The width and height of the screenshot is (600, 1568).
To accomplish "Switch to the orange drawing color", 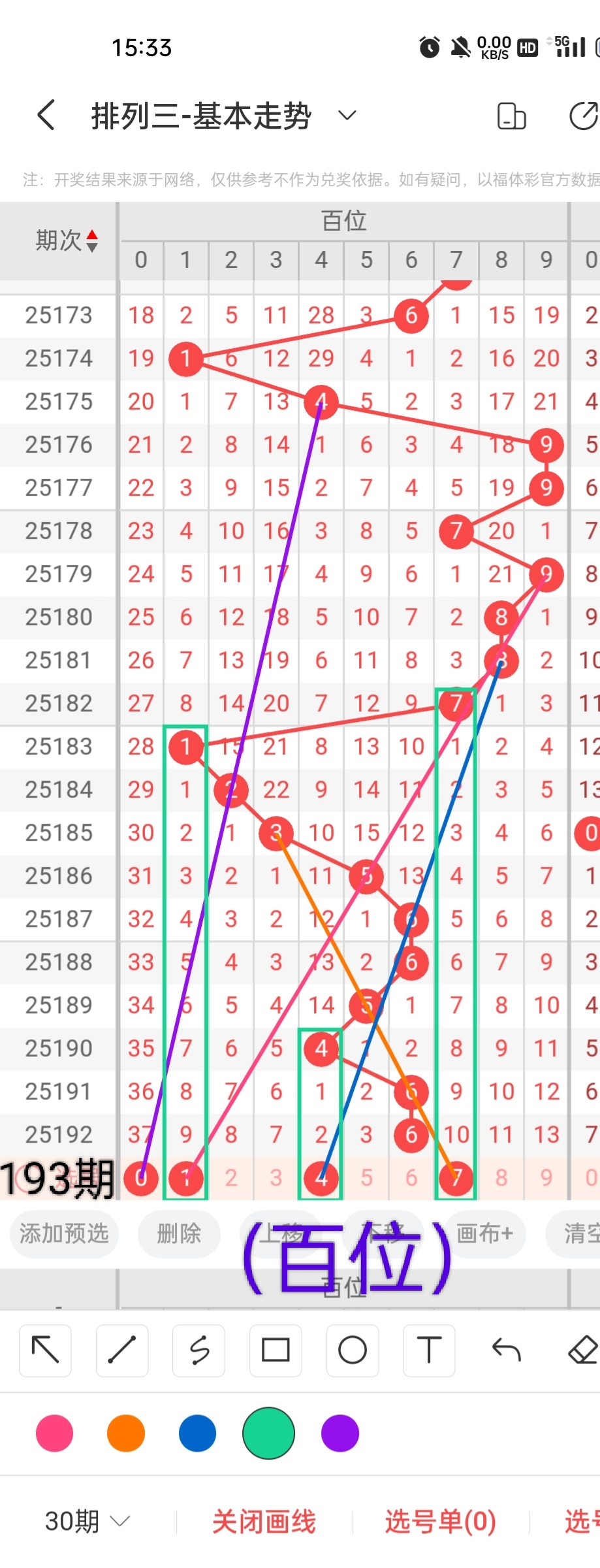I will point(126,1433).
